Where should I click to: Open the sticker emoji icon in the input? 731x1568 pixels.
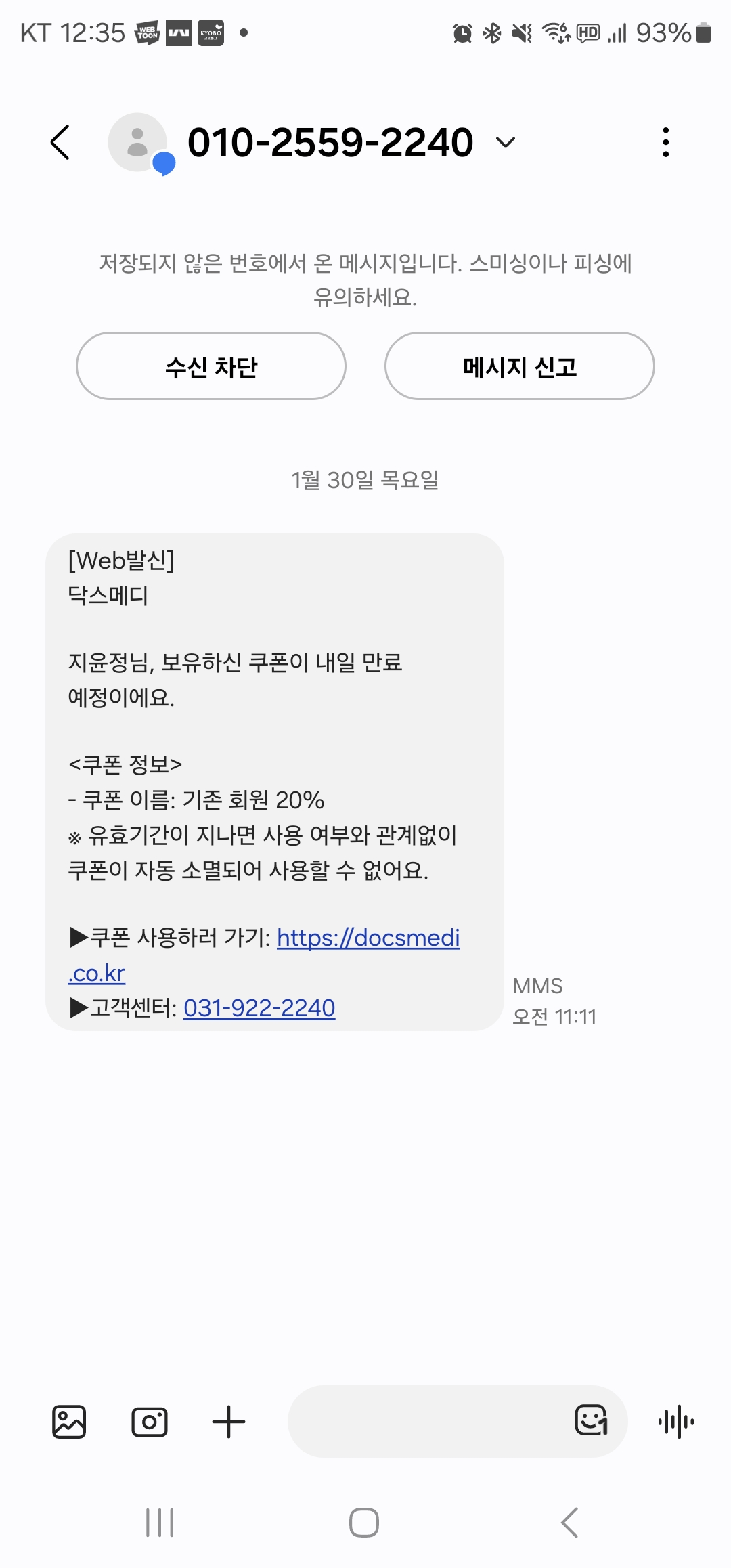592,1420
